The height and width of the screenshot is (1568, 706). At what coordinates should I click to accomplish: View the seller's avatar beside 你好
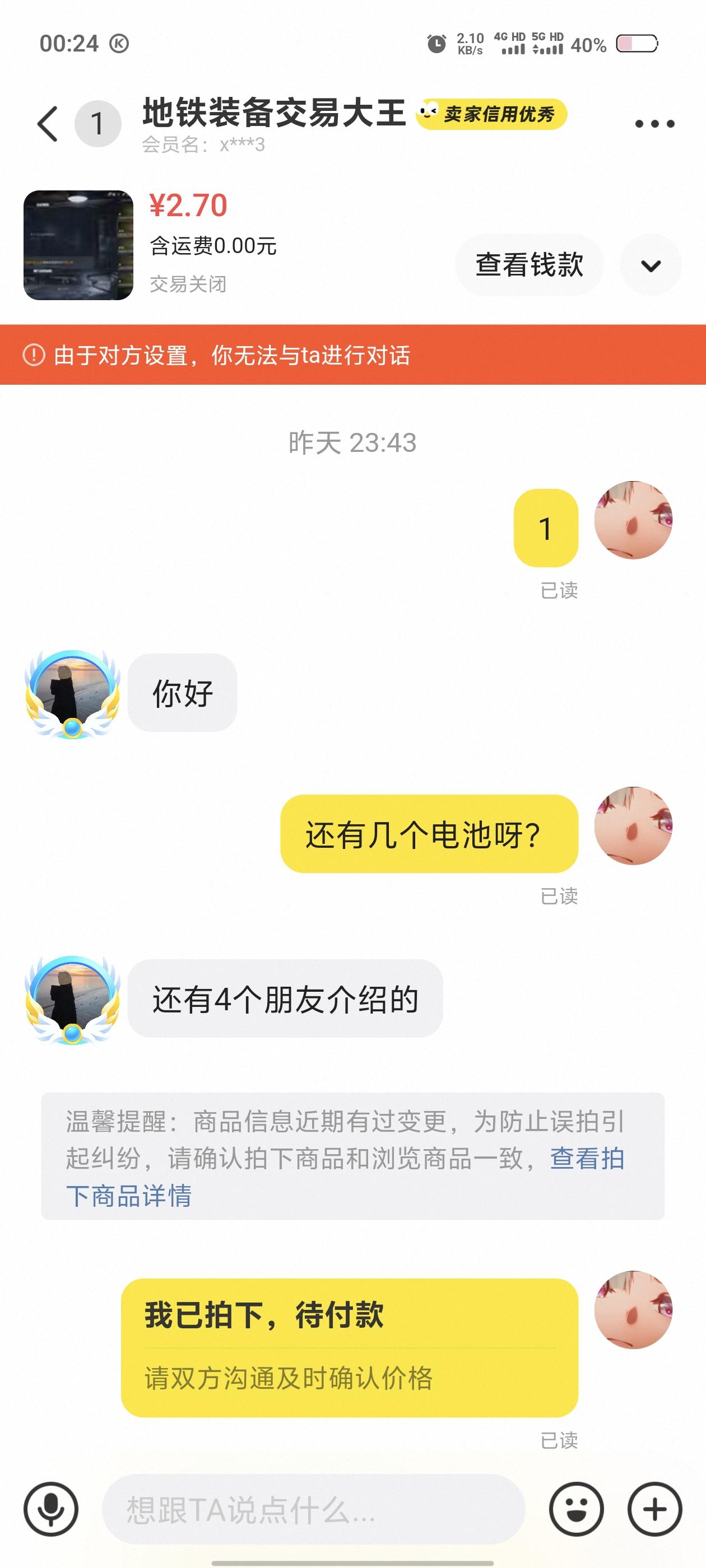coord(72,693)
